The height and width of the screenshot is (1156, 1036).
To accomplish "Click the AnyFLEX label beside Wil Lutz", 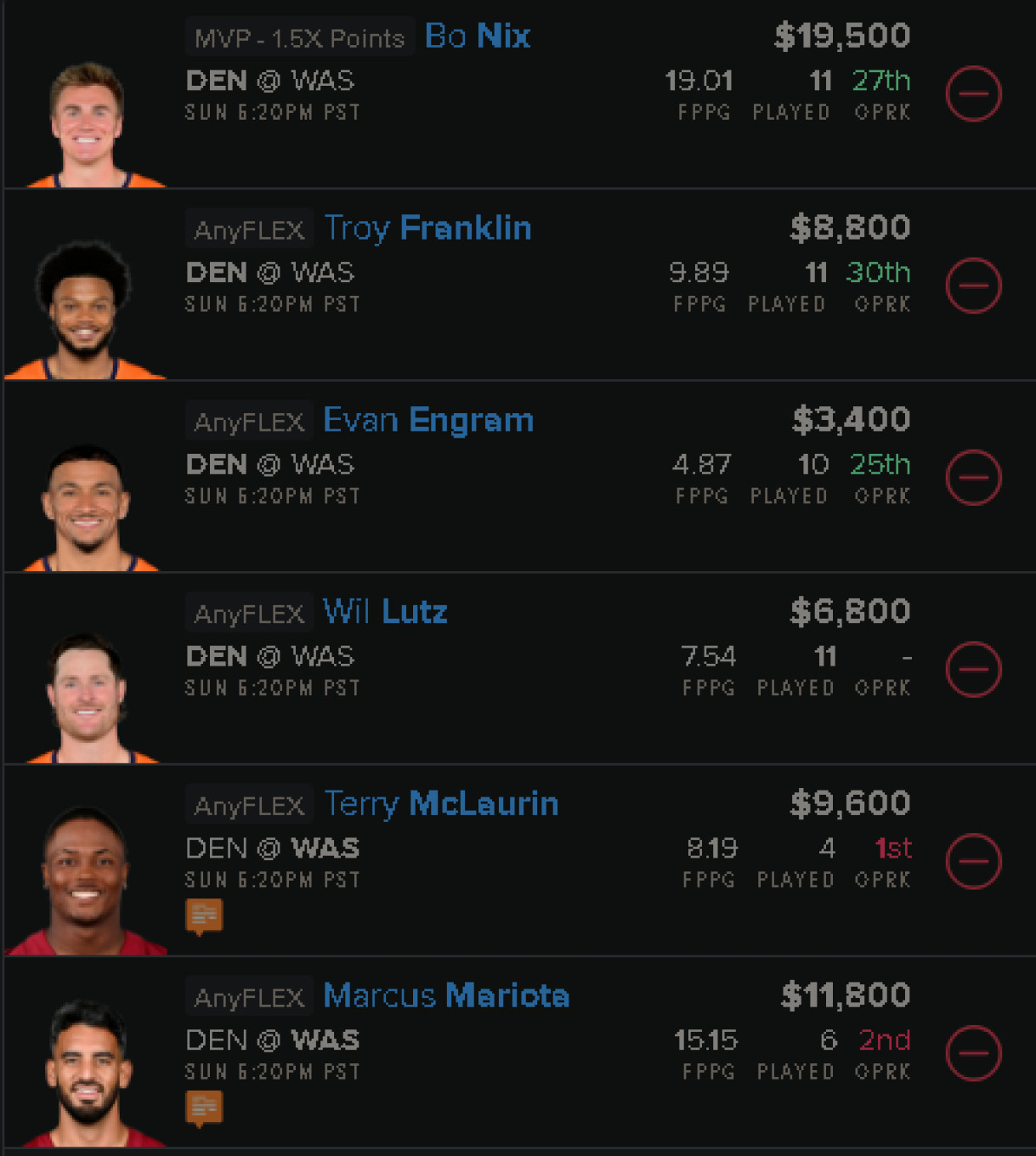I will point(248,613).
